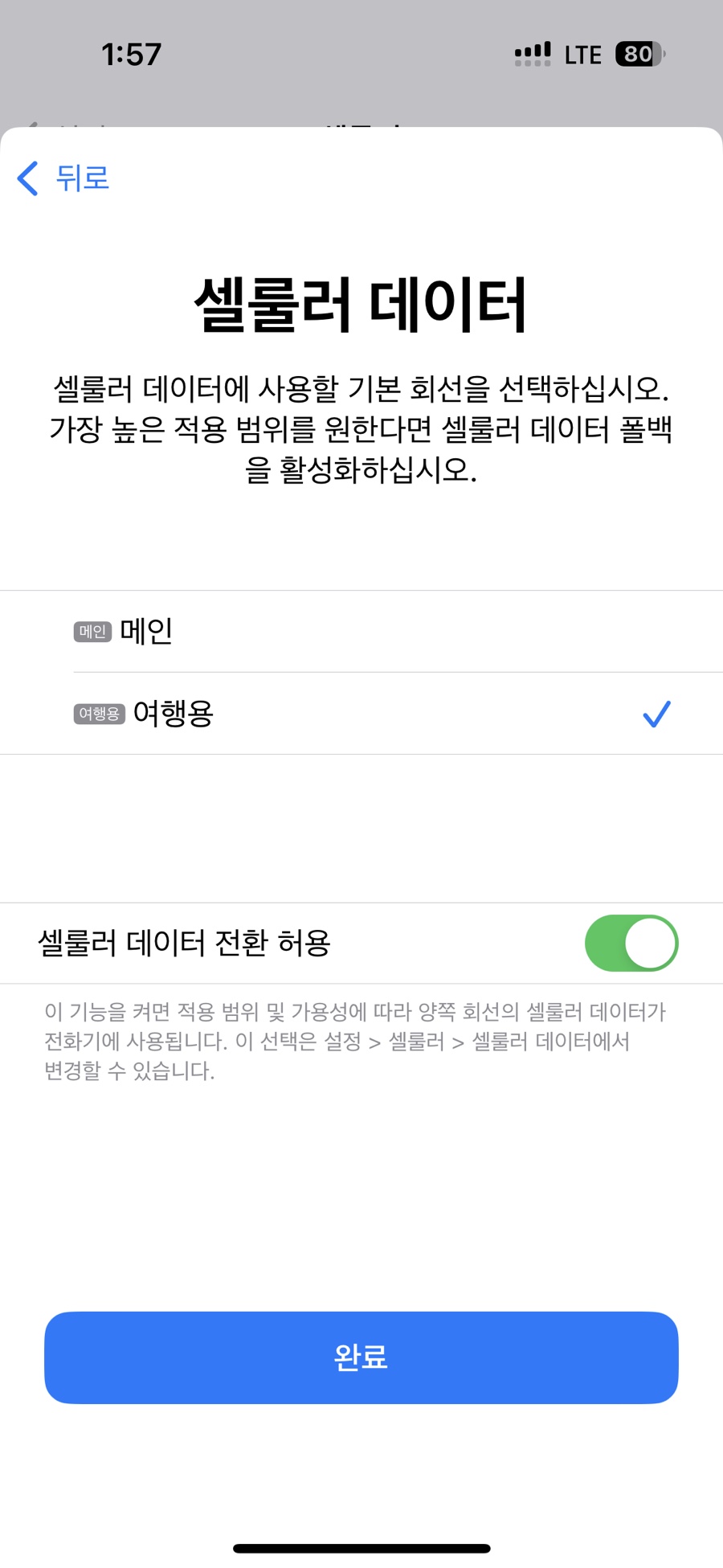The image size is (723, 1568).
Task: Choose the 여행용 line for cellular data
Action: pos(361,714)
